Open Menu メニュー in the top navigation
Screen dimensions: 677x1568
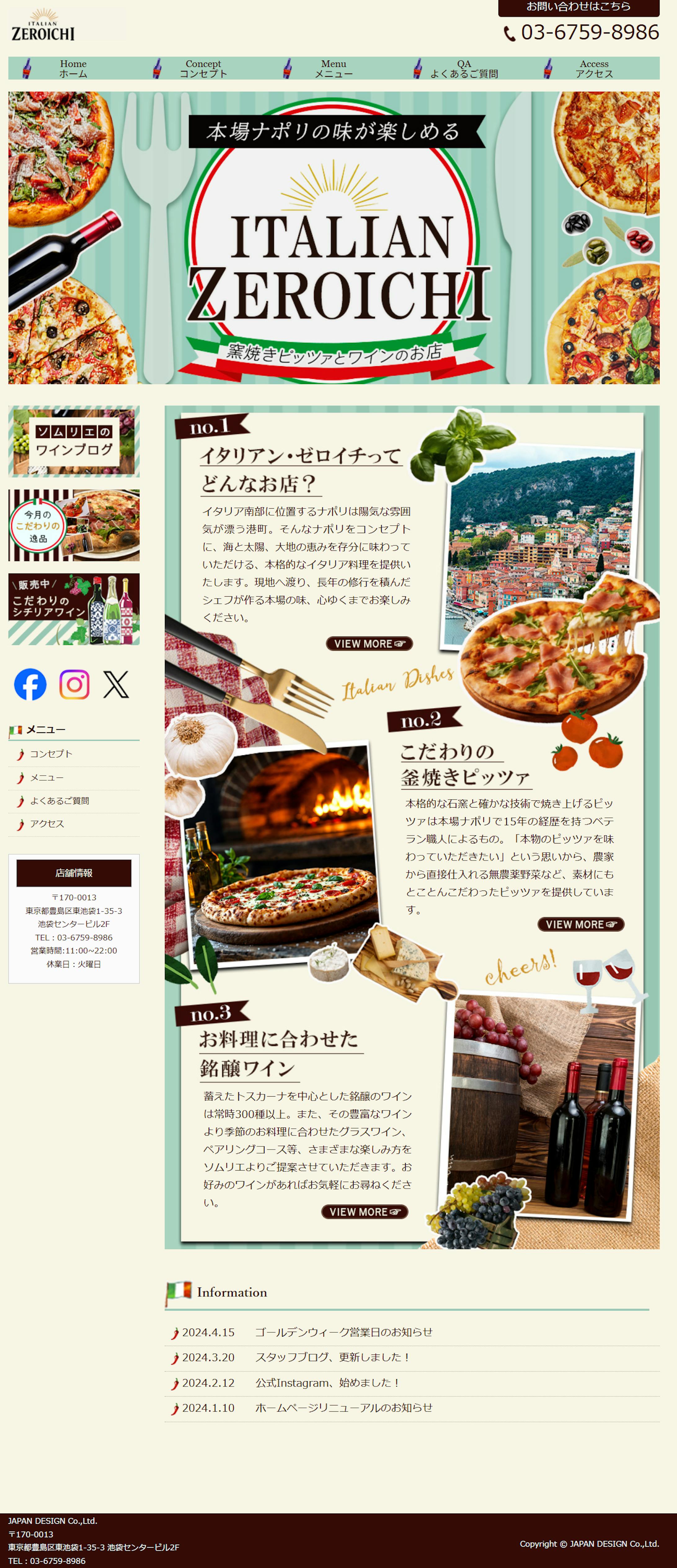333,68
